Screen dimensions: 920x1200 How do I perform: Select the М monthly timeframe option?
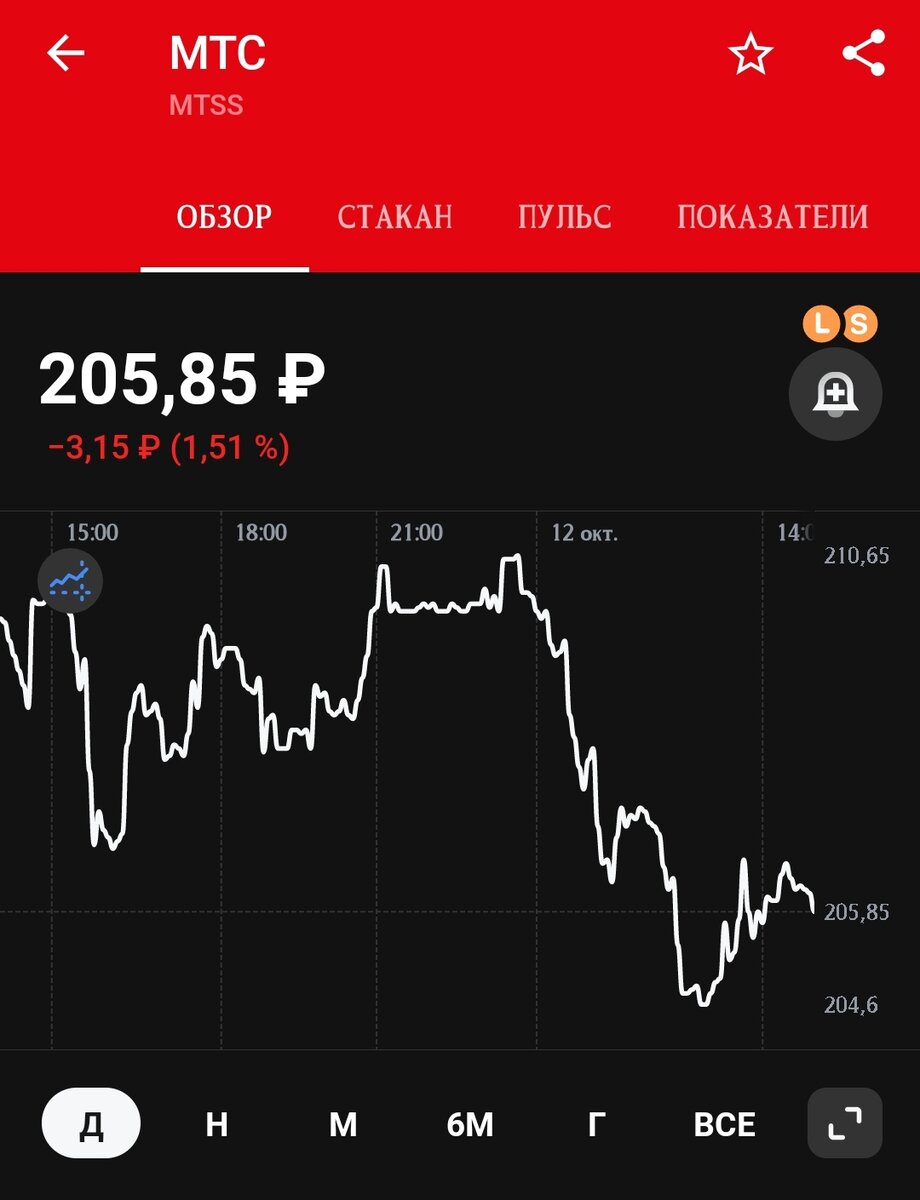pyautogui.click(x=341, y=1123)
